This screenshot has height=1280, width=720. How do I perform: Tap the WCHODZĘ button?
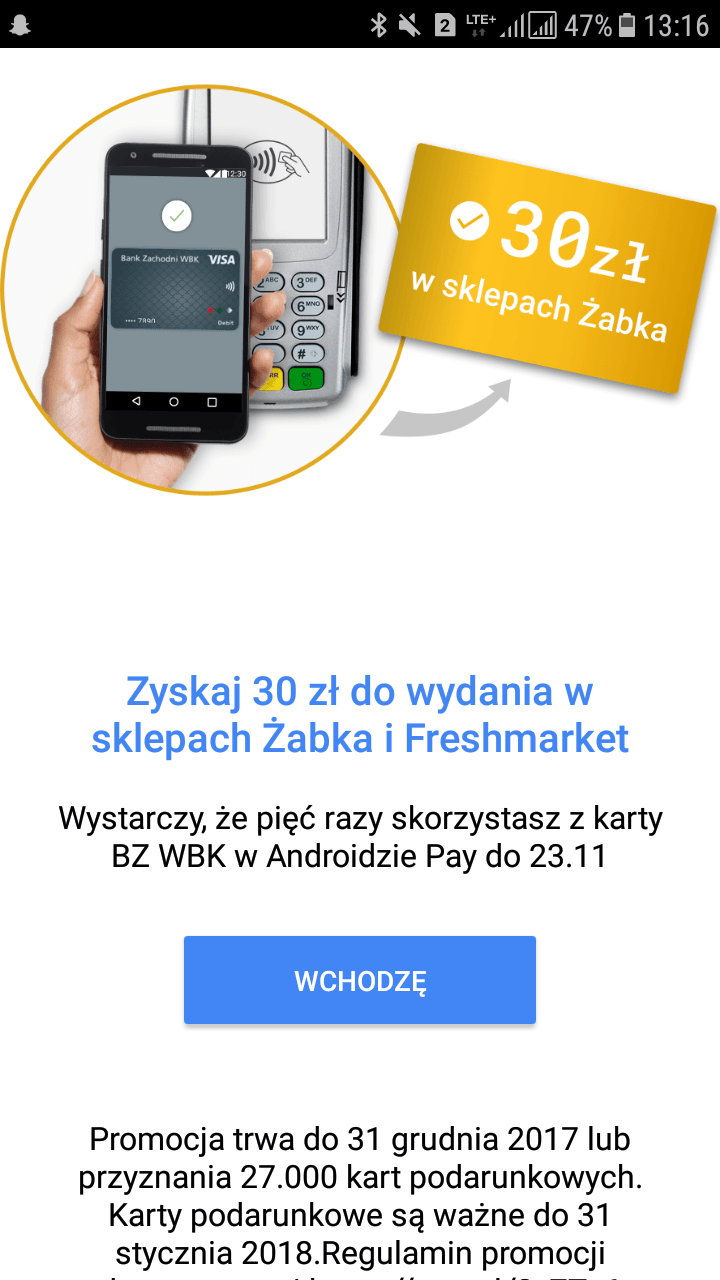(x=360, y=980)
